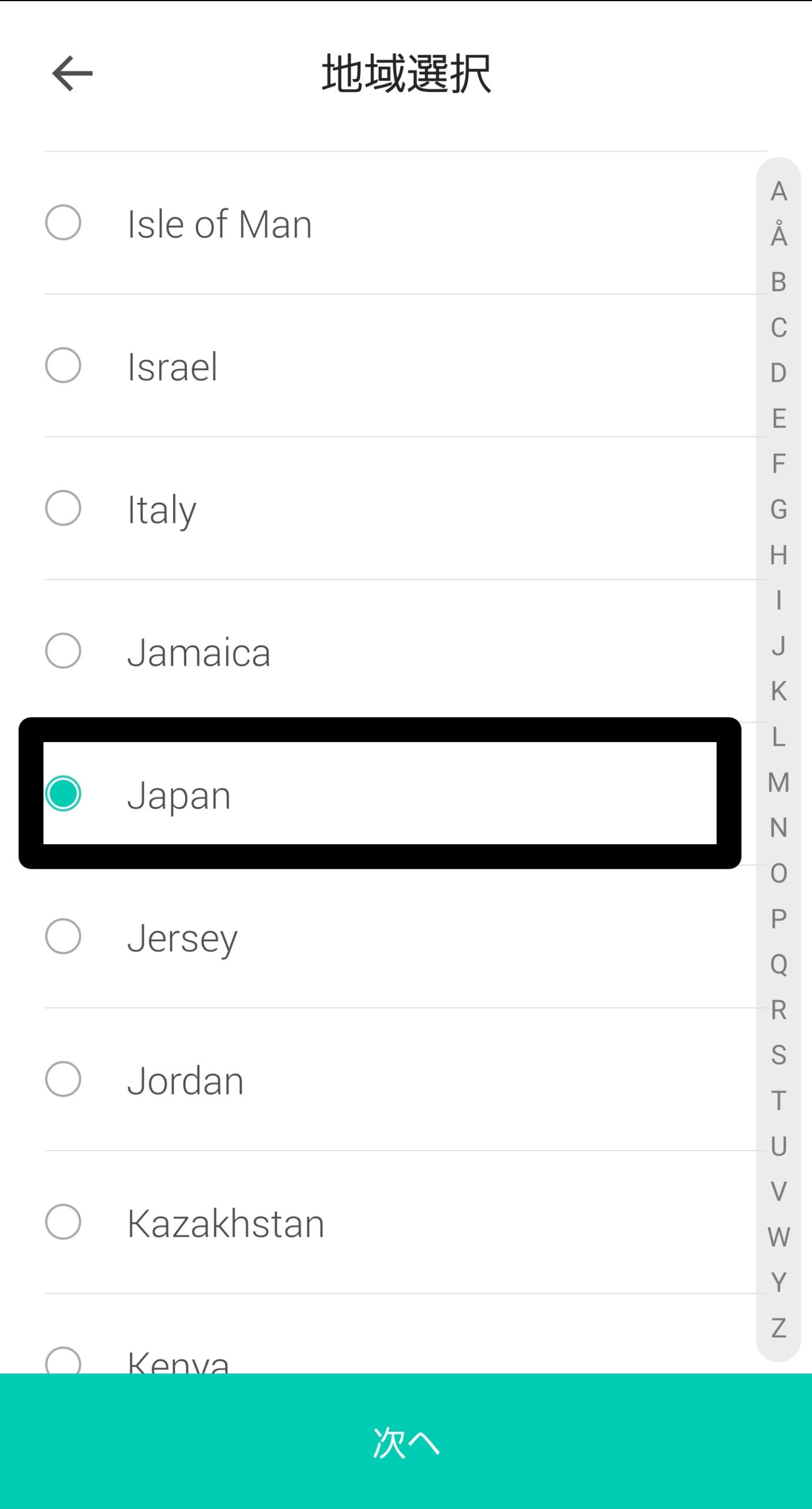
Task: Go back using the arrow icon
Action: (72, 74)
